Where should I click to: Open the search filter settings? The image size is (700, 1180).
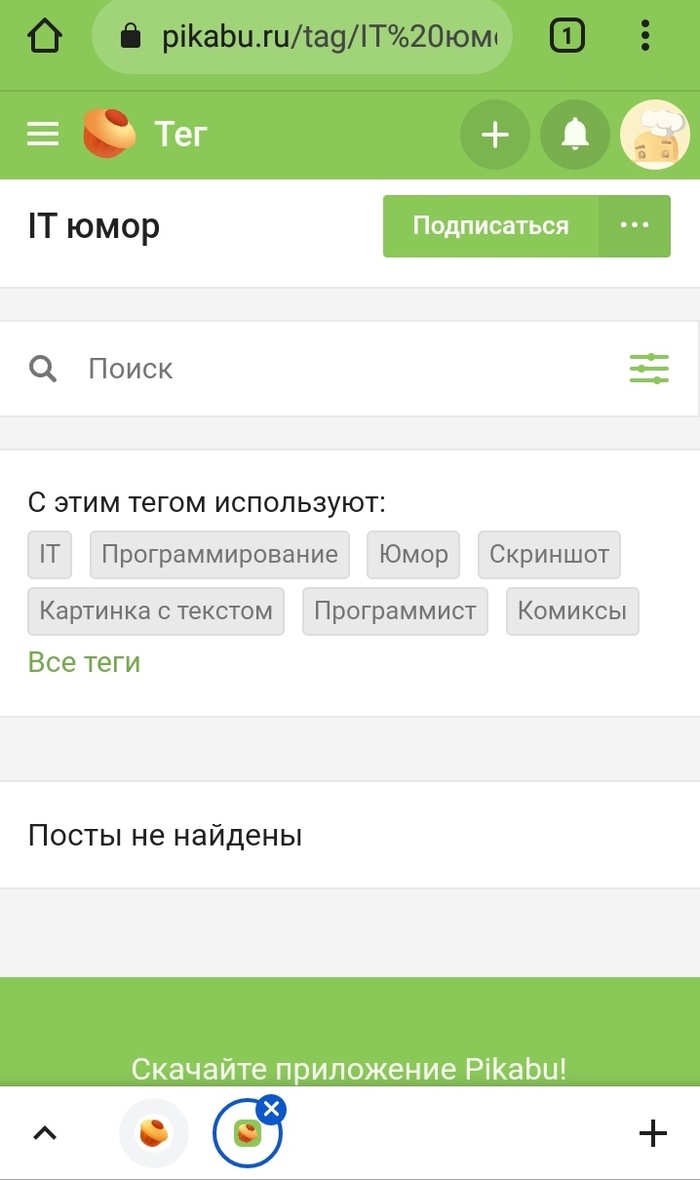pyautogui.click(x=649, y=369)
